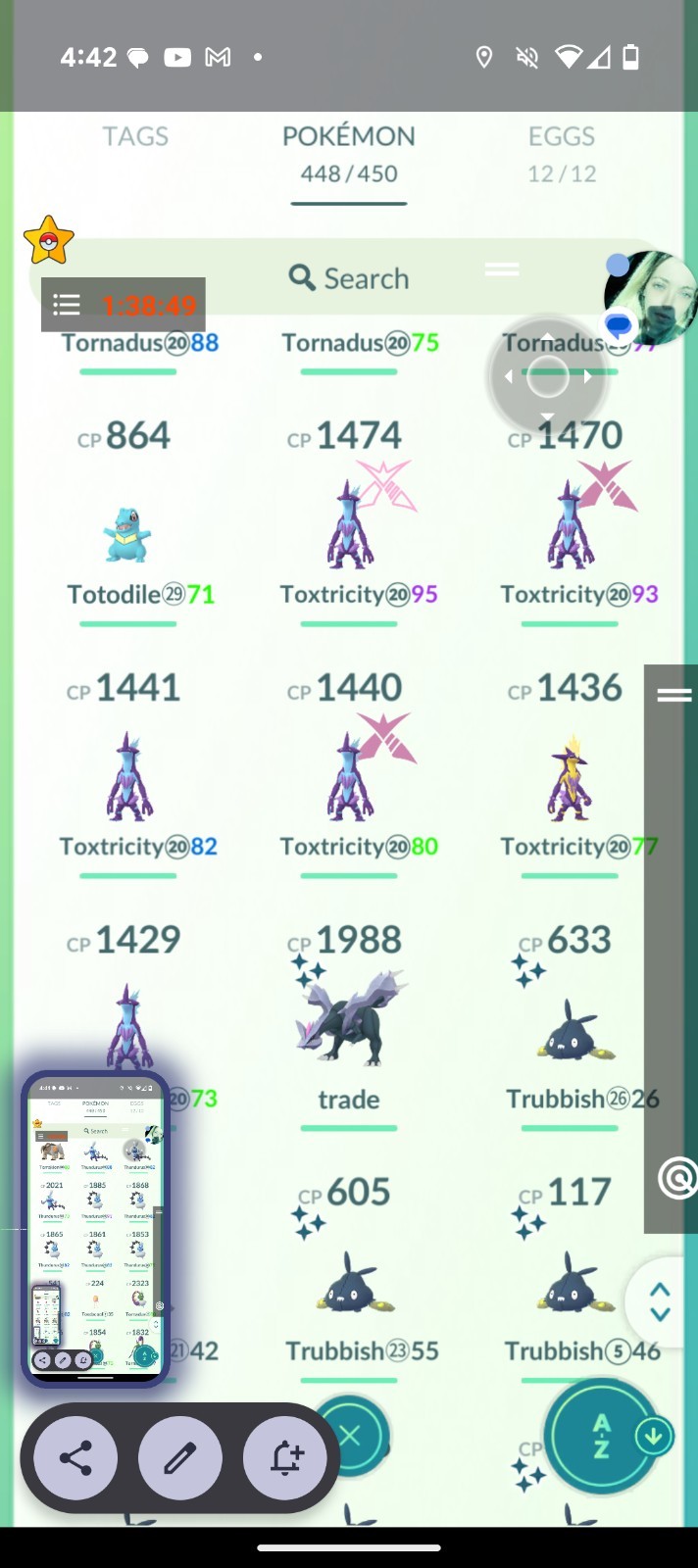Image resolution: width=698 pixels, height=1568 pixels.
Task: Edit the screenshot with the pencil
Action: pyautogui.click(x=180, y=1458)
